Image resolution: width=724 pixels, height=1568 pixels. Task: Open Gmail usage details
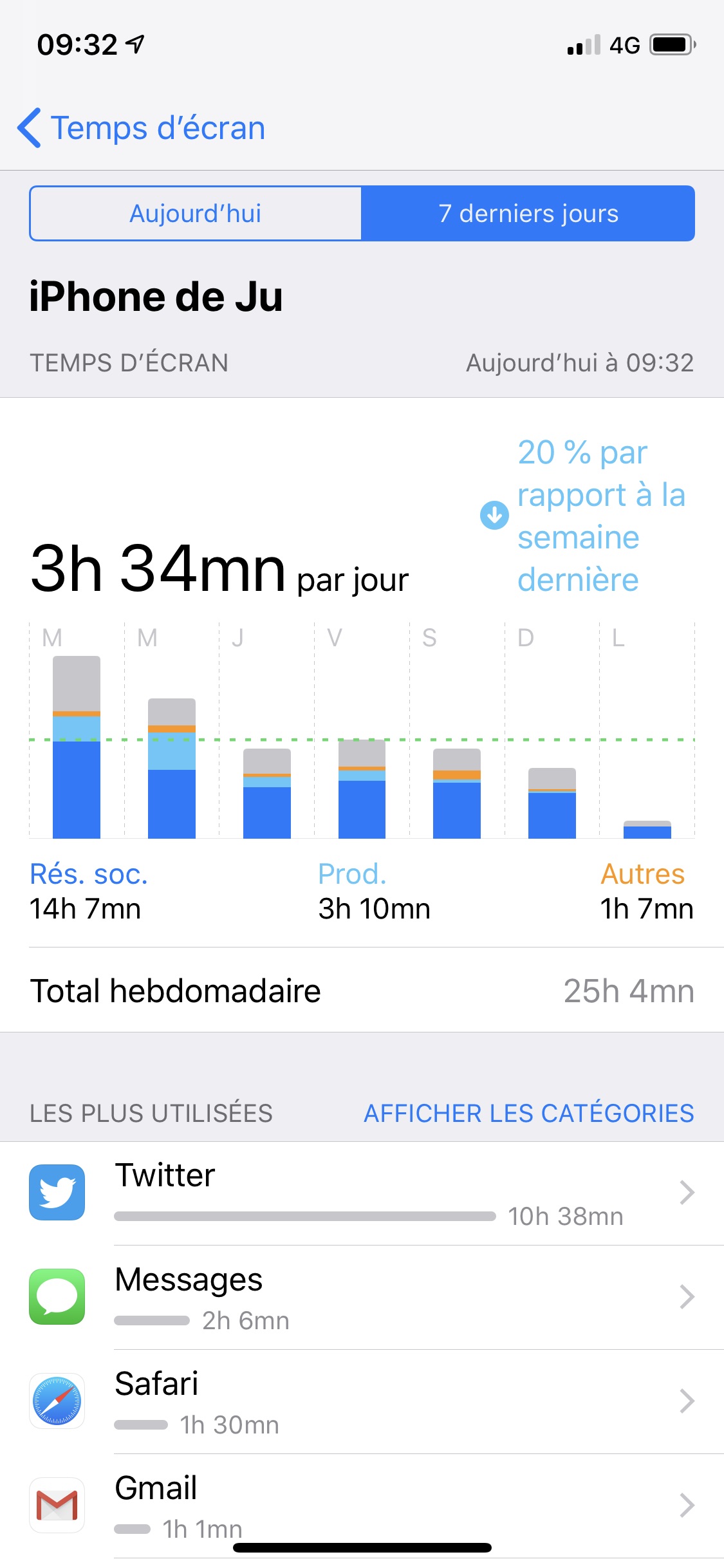[362, 1506]
